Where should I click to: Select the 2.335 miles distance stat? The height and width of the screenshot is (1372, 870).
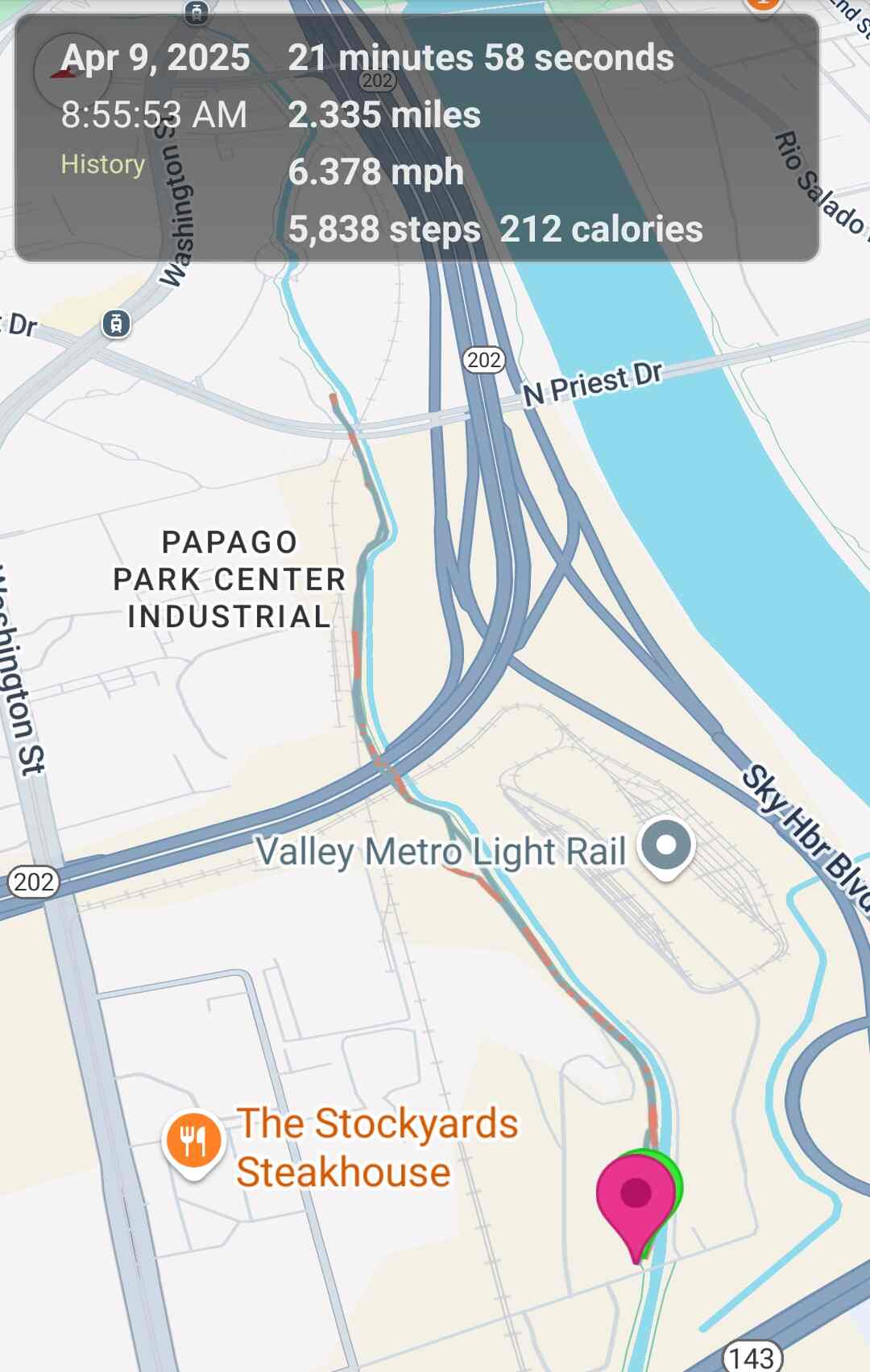[x=384, y=115]
